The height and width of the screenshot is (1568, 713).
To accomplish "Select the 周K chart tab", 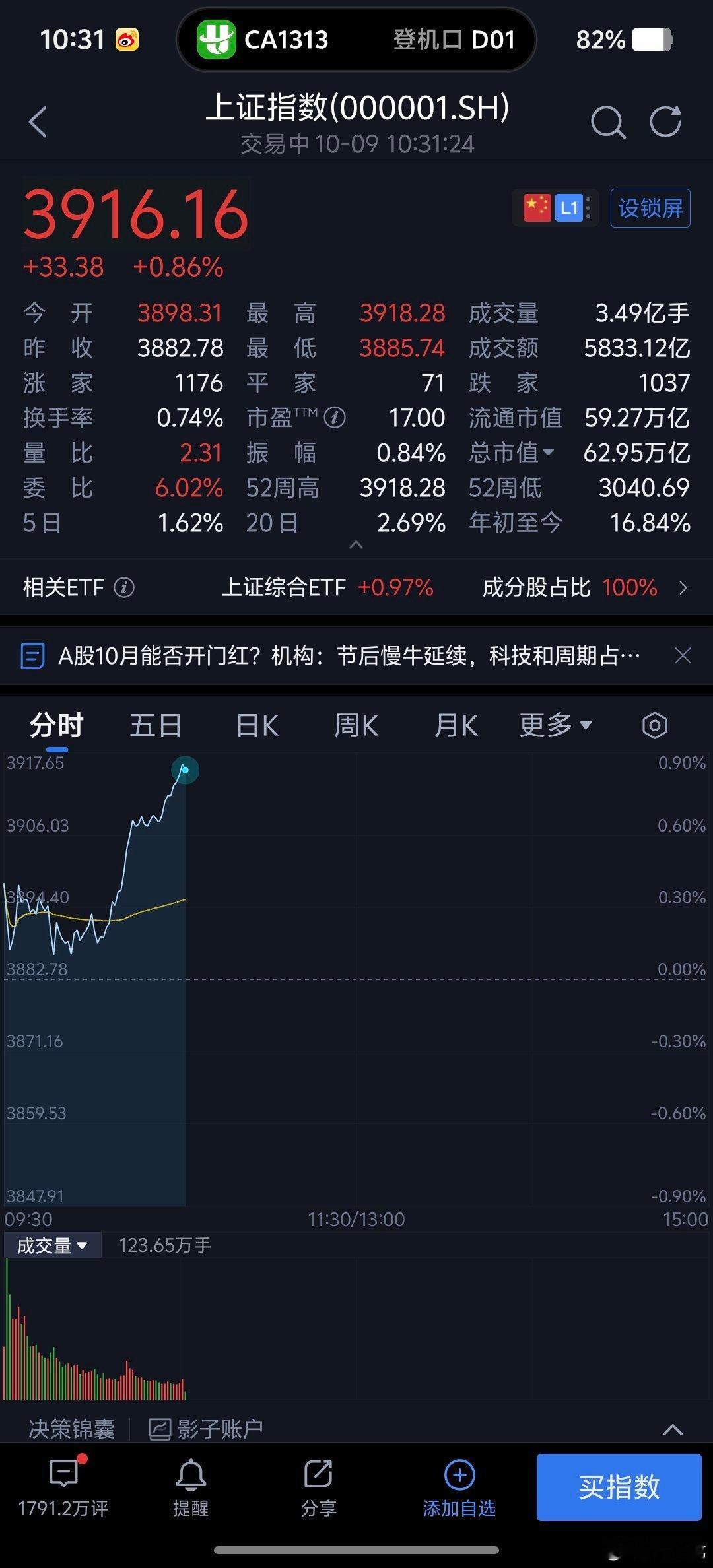I will tap(356, 725).
